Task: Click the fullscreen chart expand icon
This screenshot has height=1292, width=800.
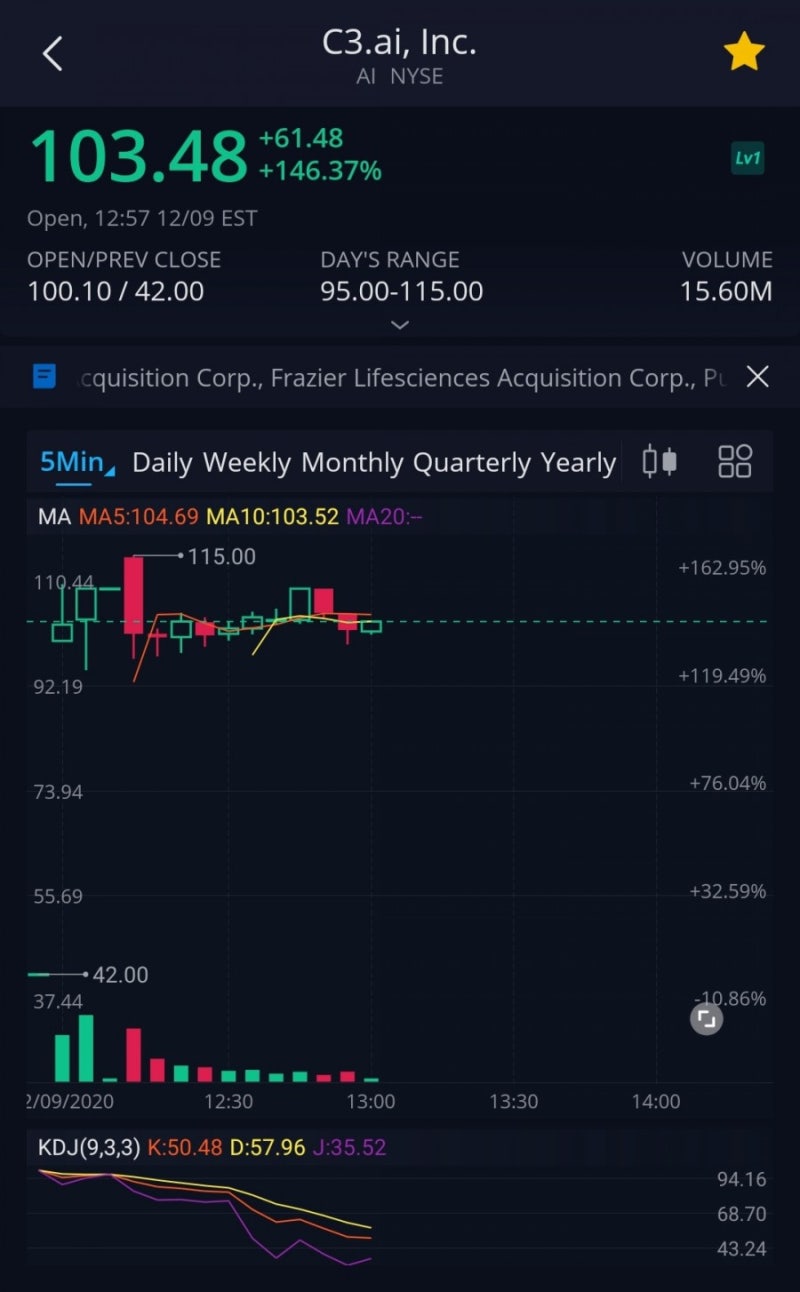Action: 705,1018
